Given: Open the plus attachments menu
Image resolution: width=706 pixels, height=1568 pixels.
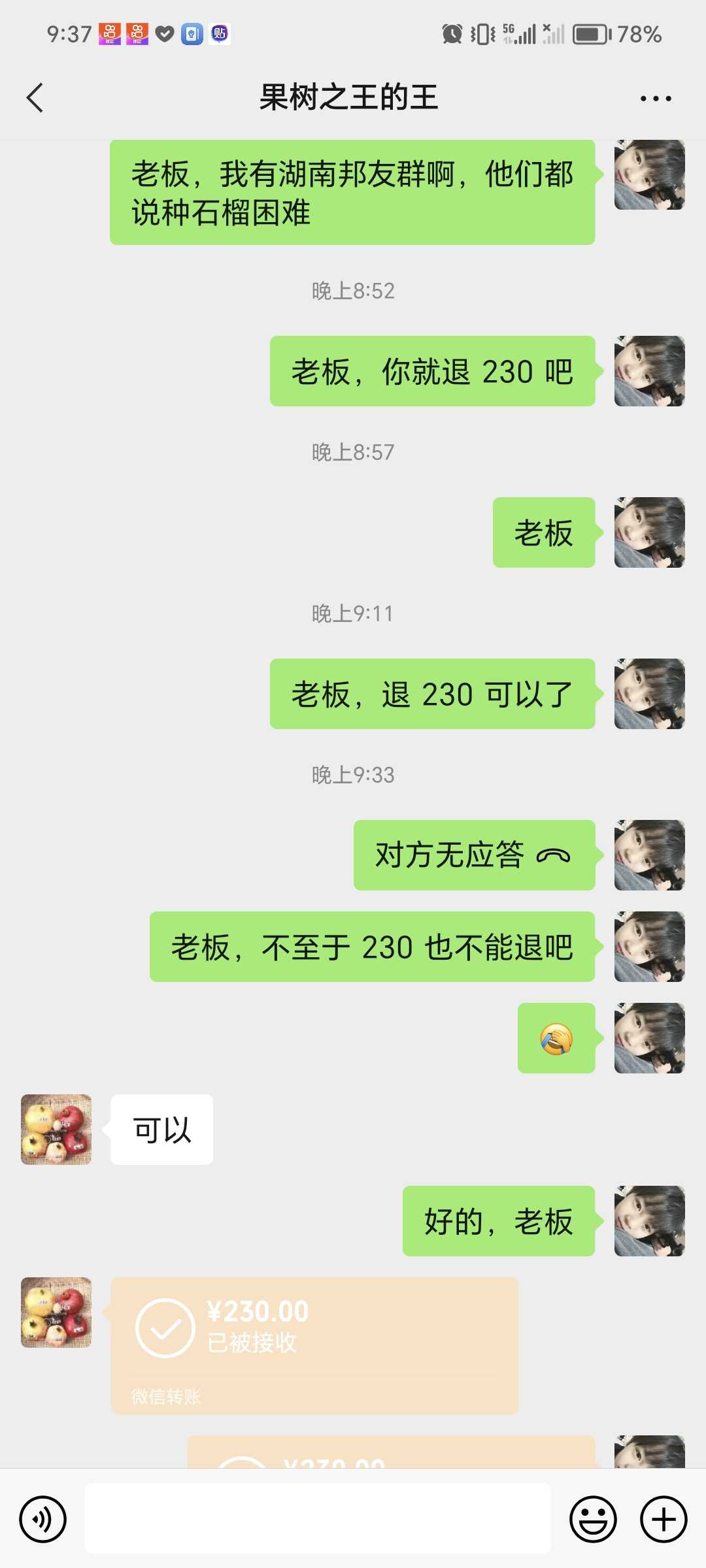Looking at the screenshot, I should click(x=664, y=1519).
